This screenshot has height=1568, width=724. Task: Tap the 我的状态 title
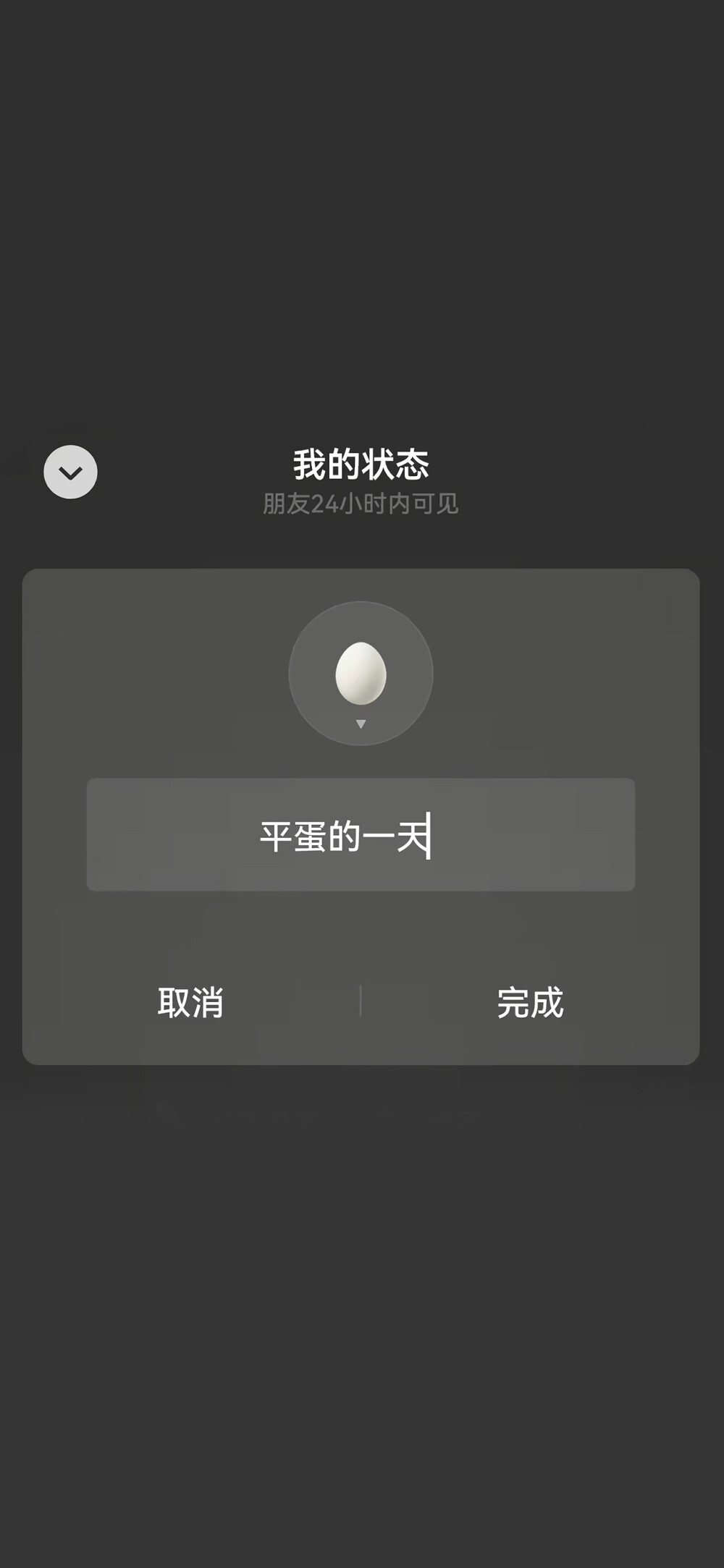(361, 467)
